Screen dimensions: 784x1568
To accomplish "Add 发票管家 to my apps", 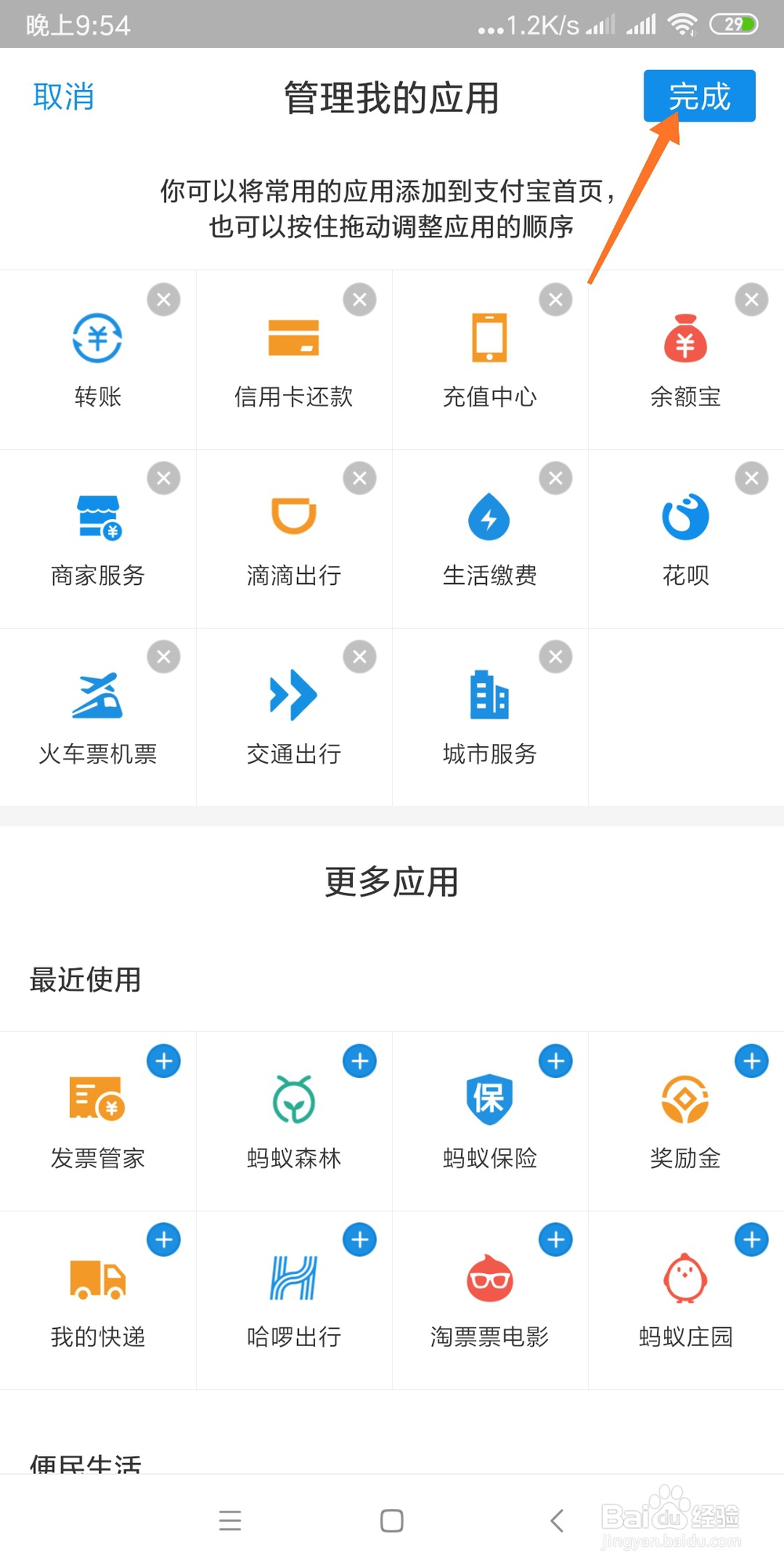I will coord(164,1062).
